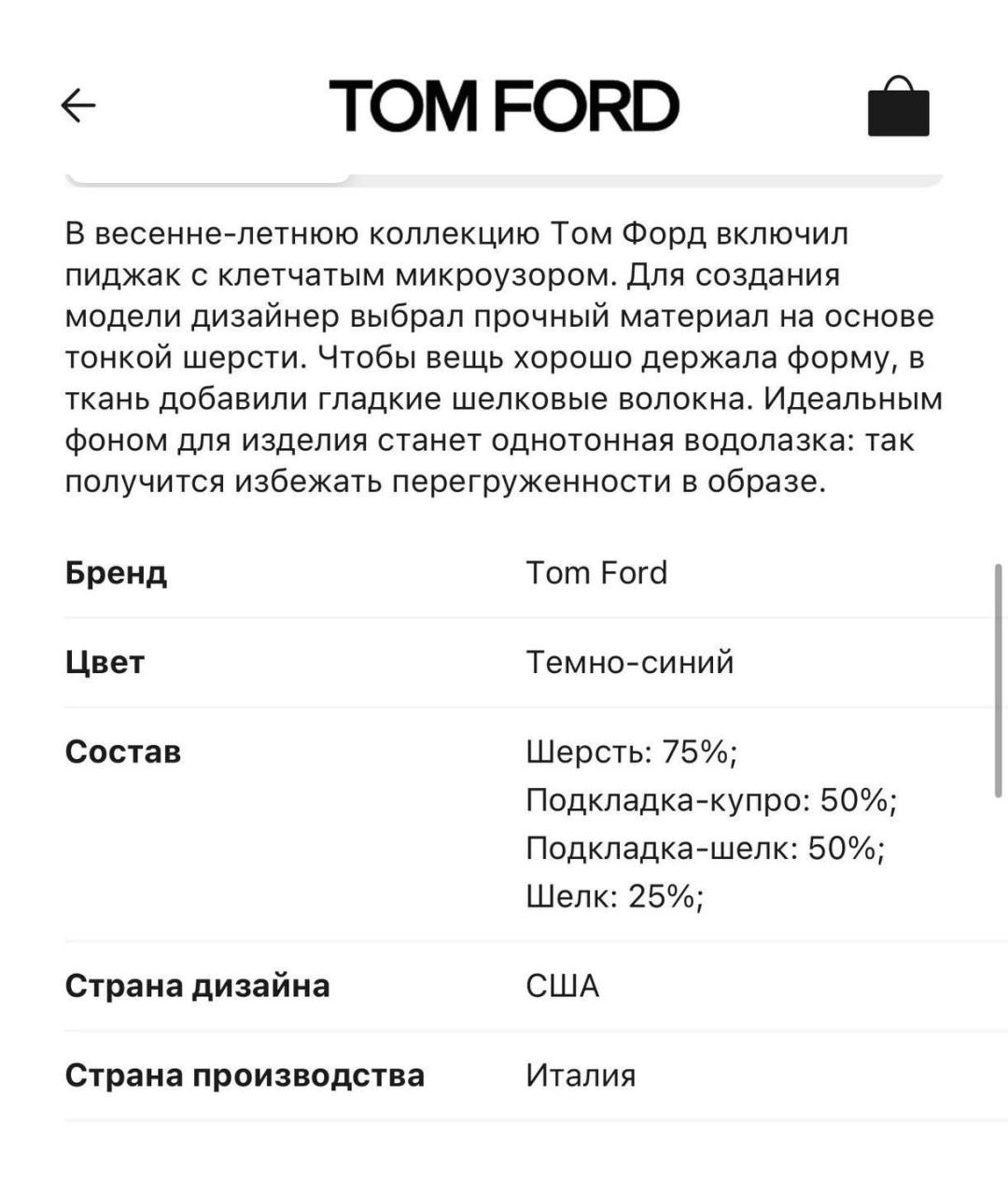Open the brand page via Tom Ford value
Screen dimensions: 1008x1195
pyautogui.click(x=596, y=572)
